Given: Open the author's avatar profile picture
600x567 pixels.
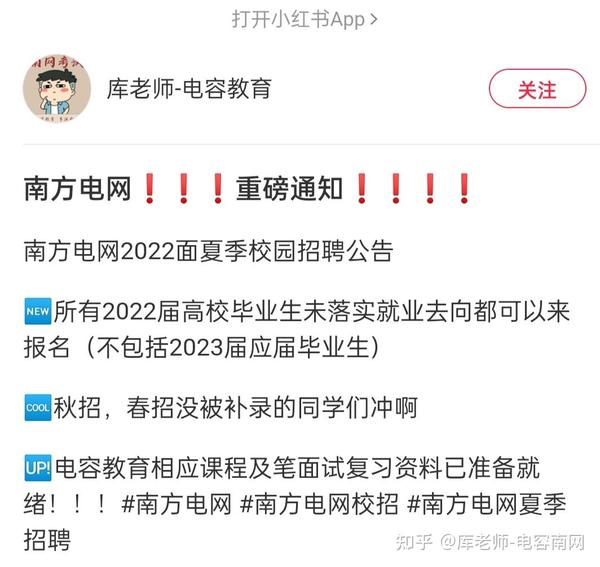Looking at the screenshot, I should [x=57, y=90].
